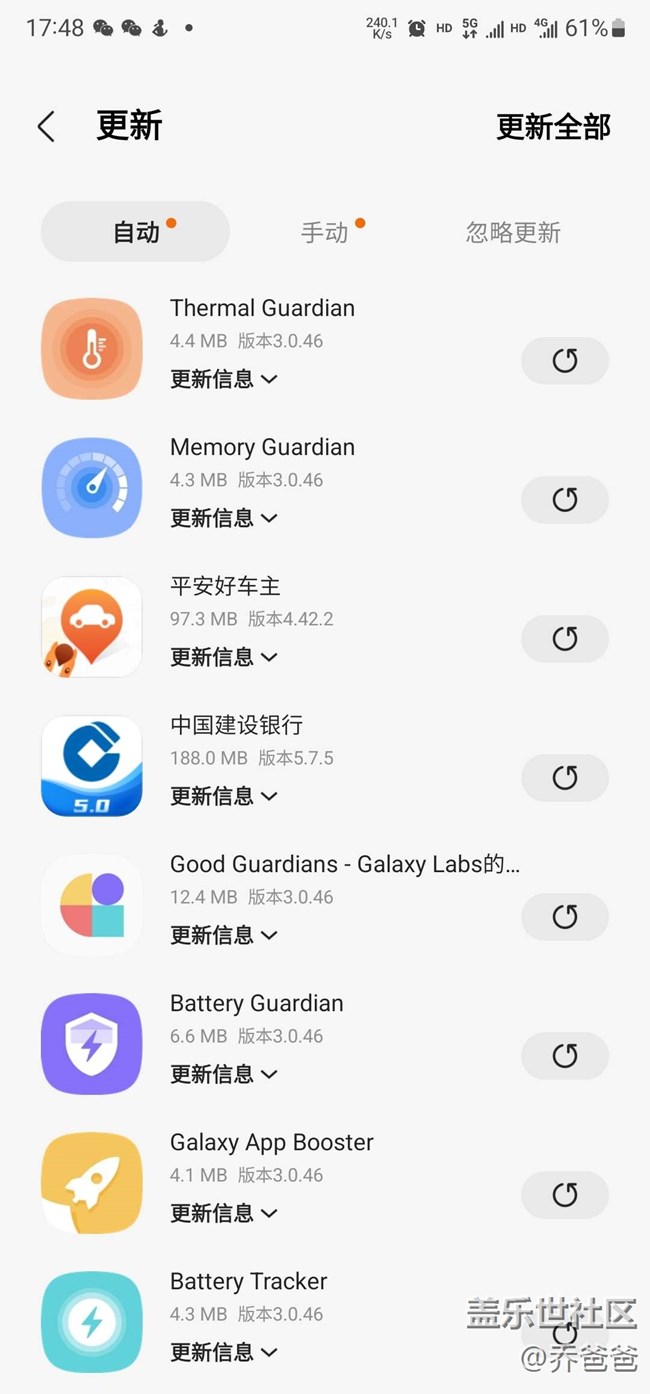
Task: Open the 忽略更新 tab
Action: (x=513, y=232)
